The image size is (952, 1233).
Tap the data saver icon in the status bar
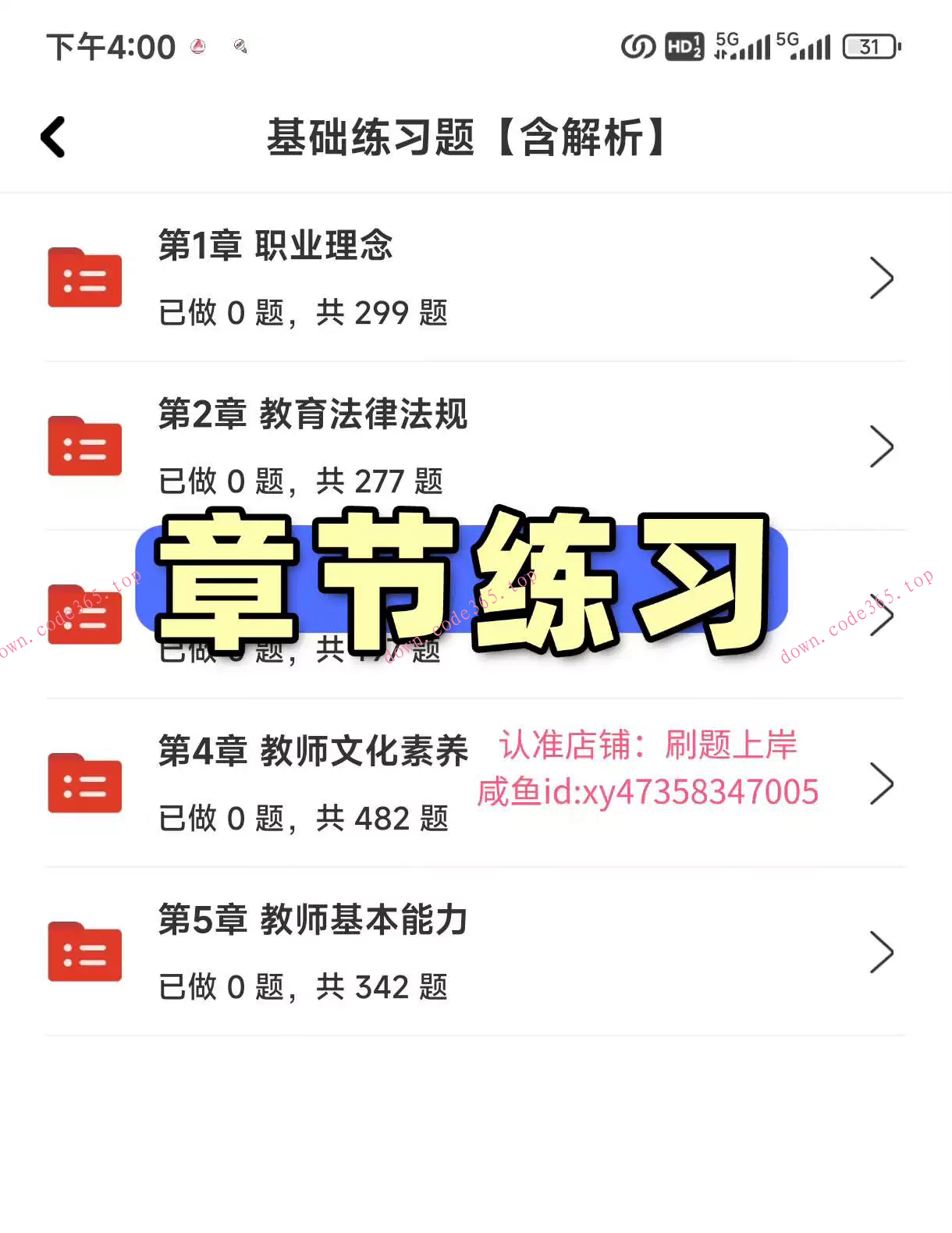point(637,47)
